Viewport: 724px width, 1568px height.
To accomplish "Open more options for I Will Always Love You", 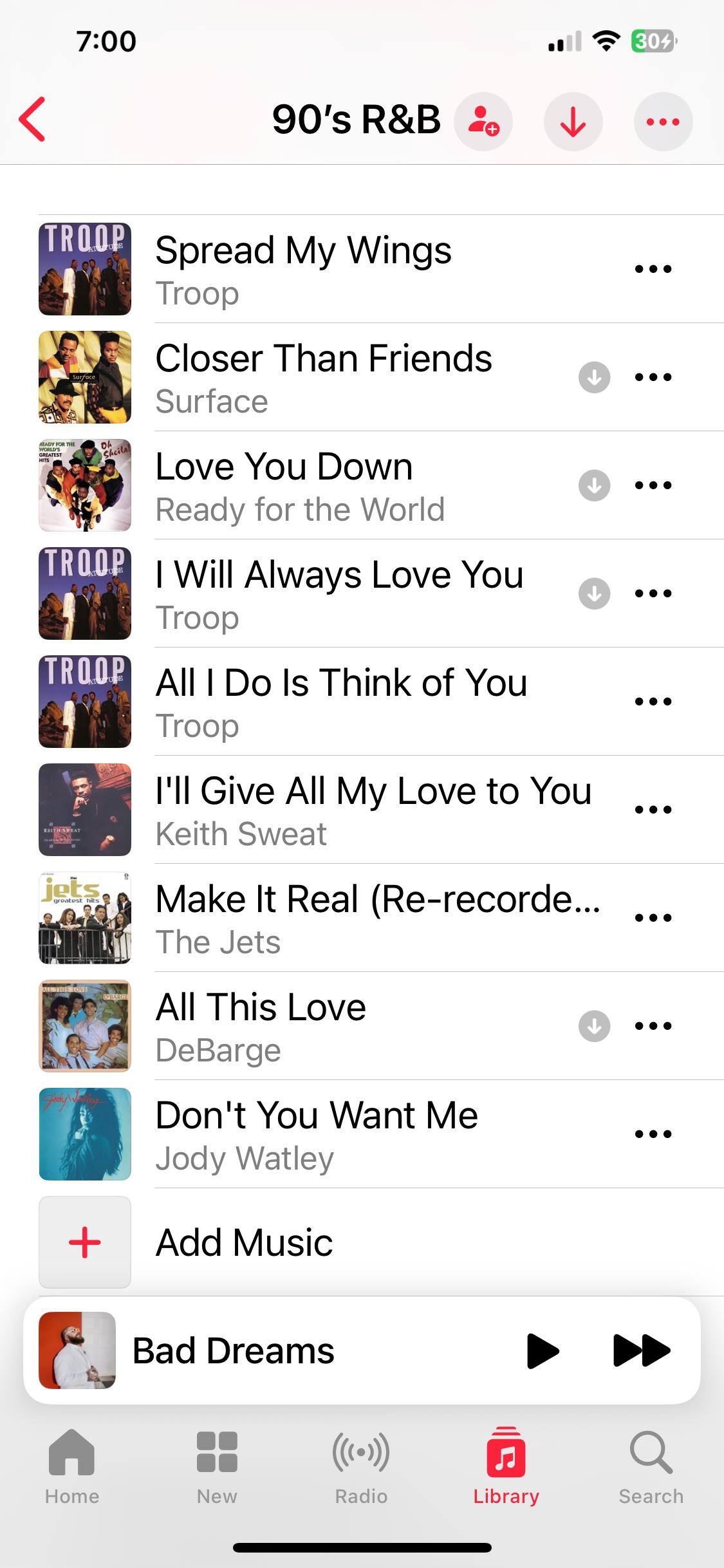I will (x=653, y=593).
